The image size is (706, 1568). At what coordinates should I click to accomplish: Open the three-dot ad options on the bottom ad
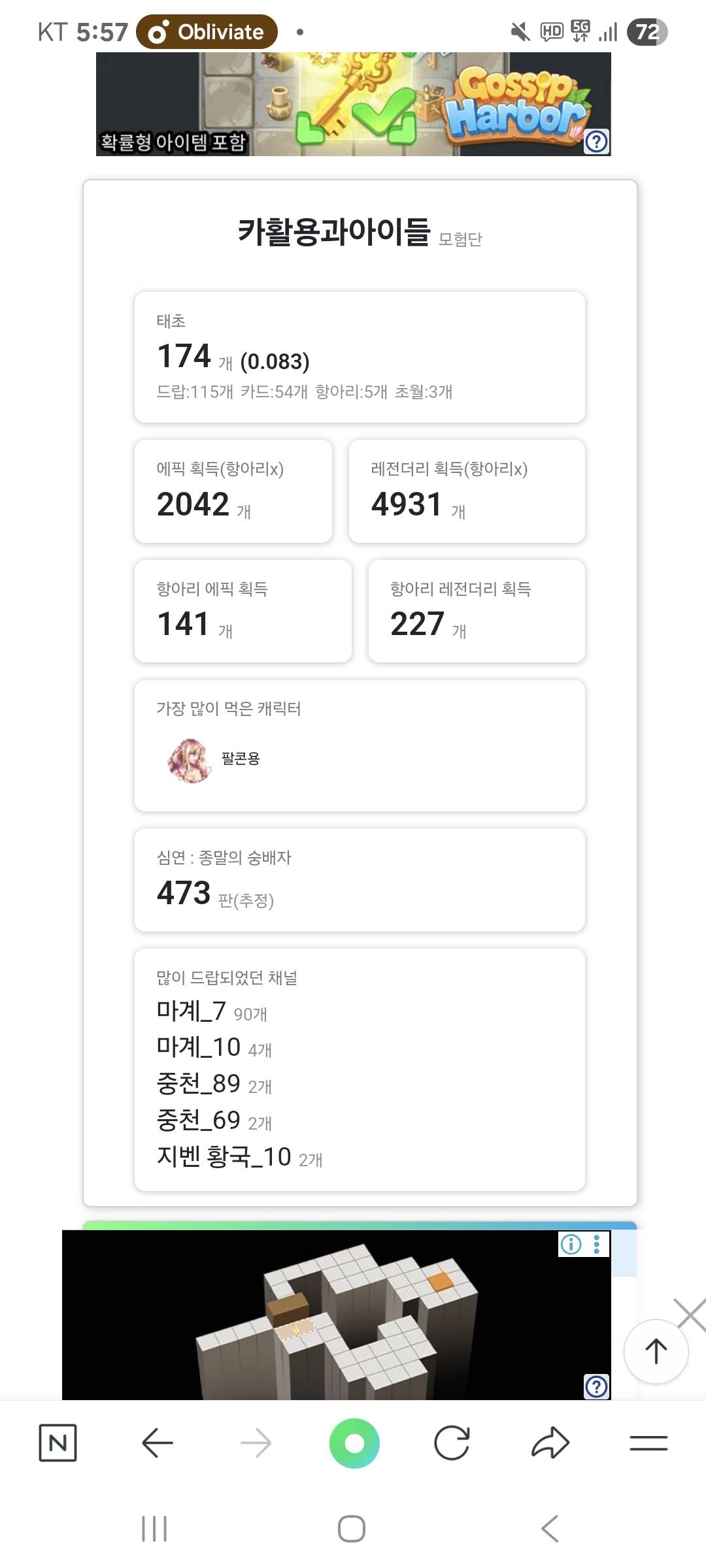click(597, 1244)
